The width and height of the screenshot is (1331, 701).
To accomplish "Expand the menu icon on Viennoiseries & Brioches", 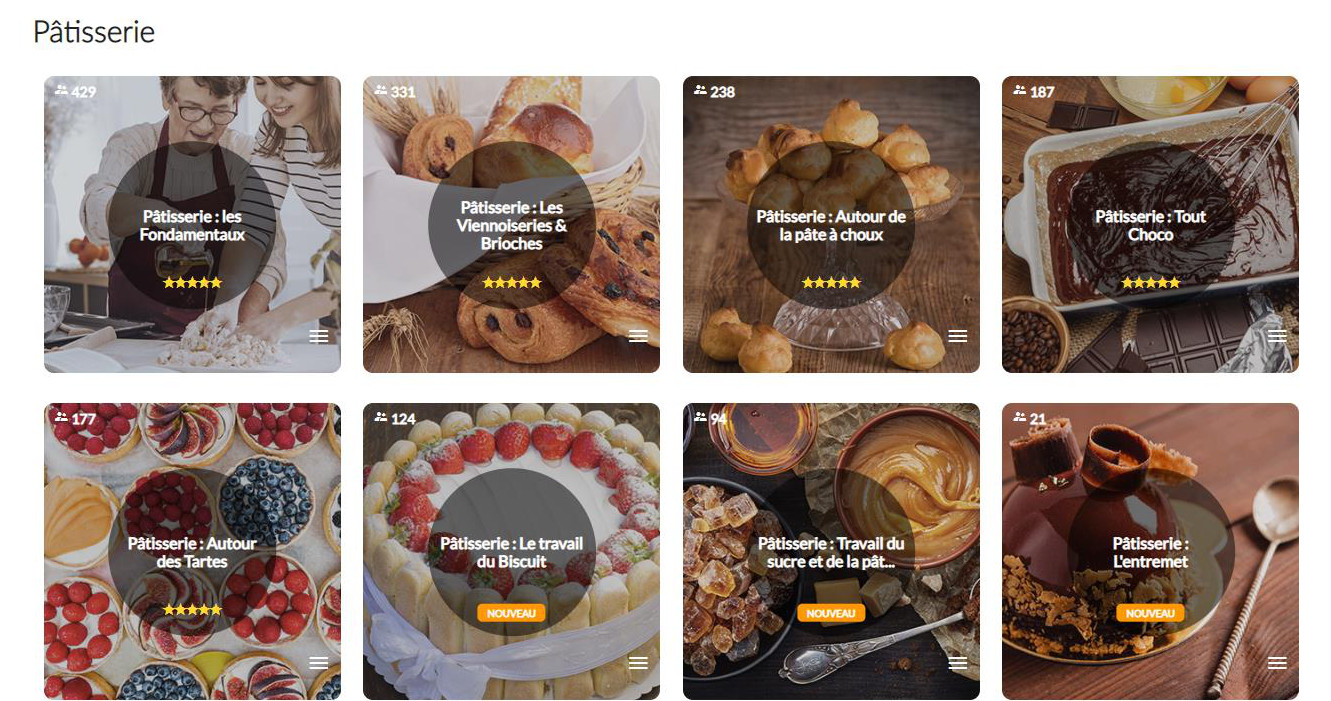I will click(x=638, y=336).
